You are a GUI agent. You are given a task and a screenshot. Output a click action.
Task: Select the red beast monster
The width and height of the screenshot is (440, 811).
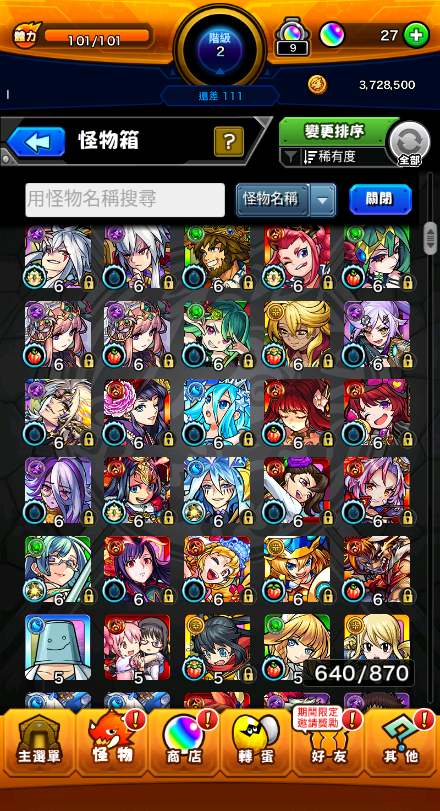tap(377, 569)
